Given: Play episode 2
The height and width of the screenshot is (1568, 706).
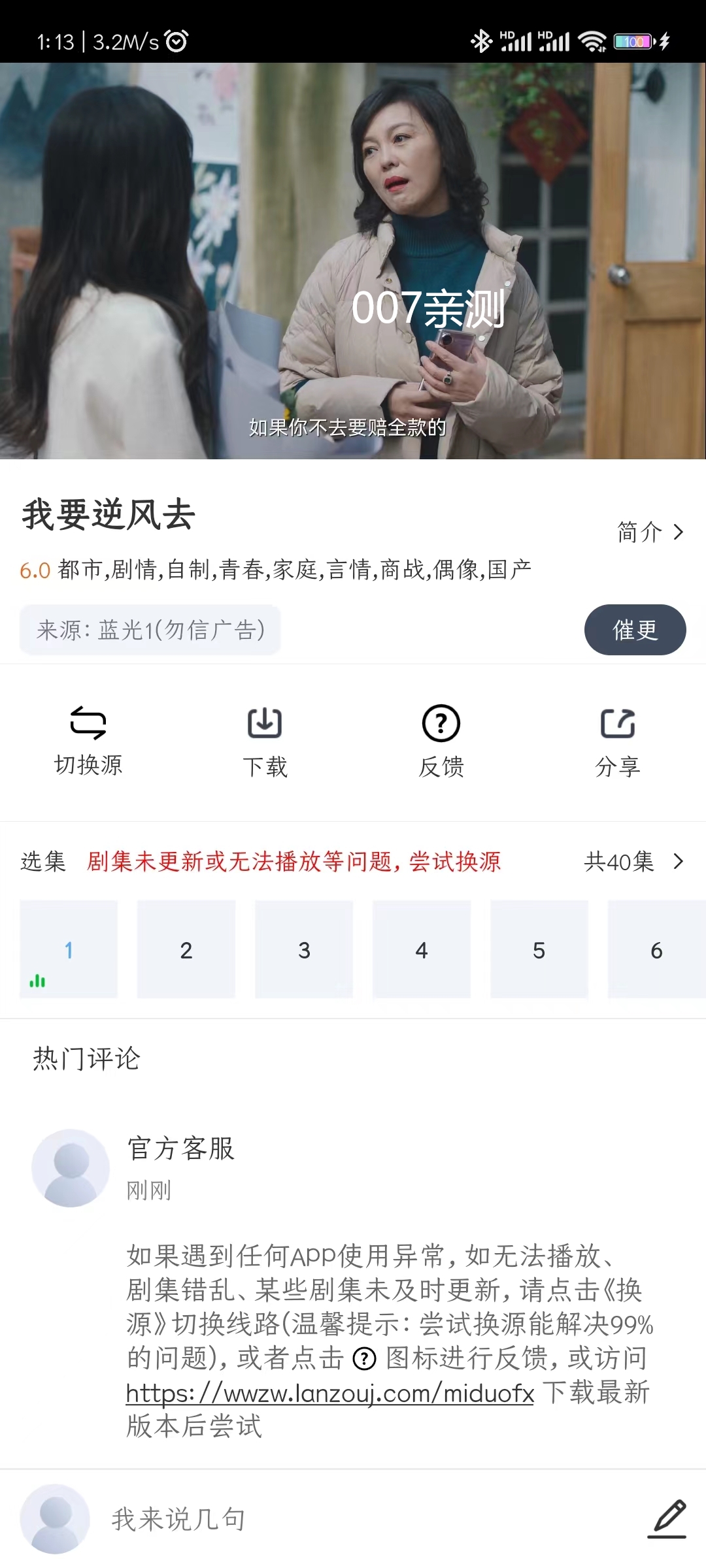Looking at the screenshot, I should click(x=186, y=949).
